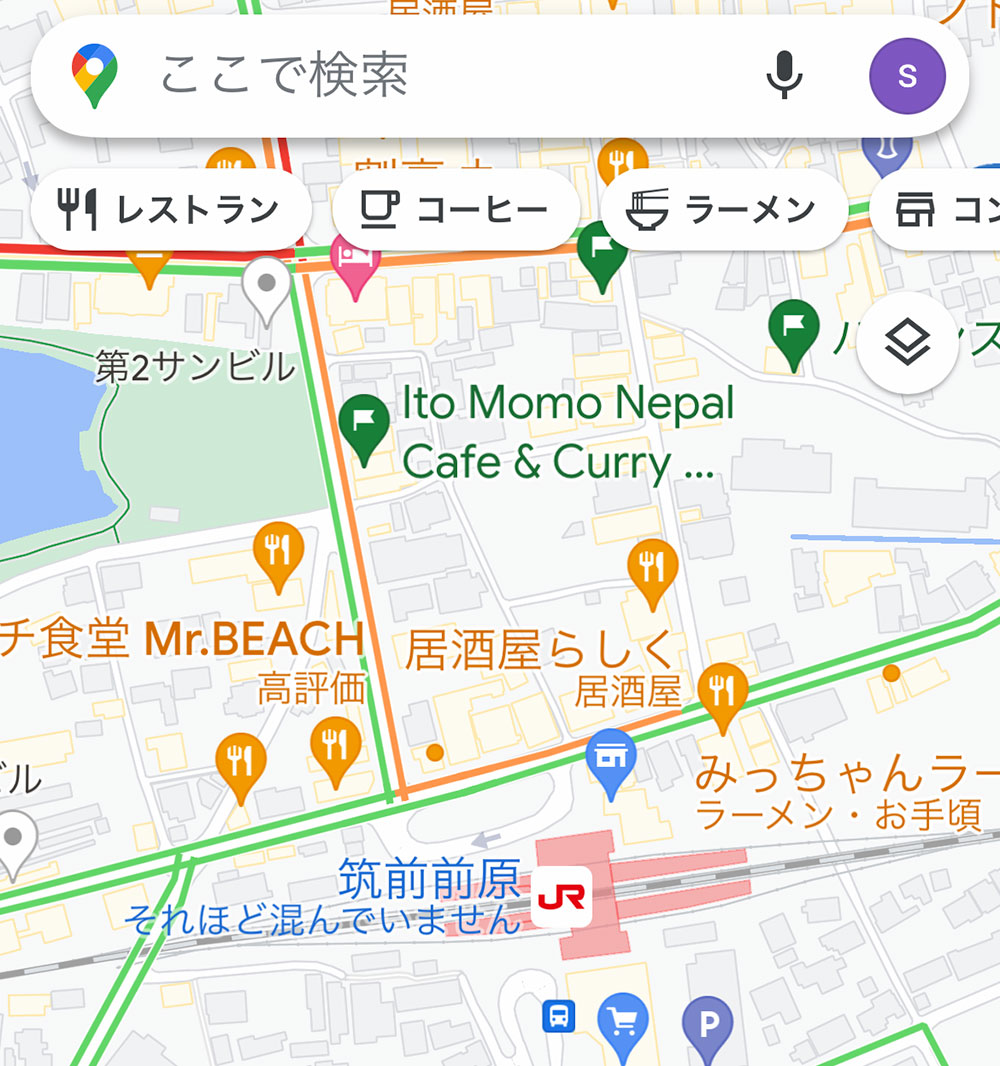Enable the コーヒー filter chip
The height and width of the screenshot is (1066, 1000).
(x=455, y=208)
